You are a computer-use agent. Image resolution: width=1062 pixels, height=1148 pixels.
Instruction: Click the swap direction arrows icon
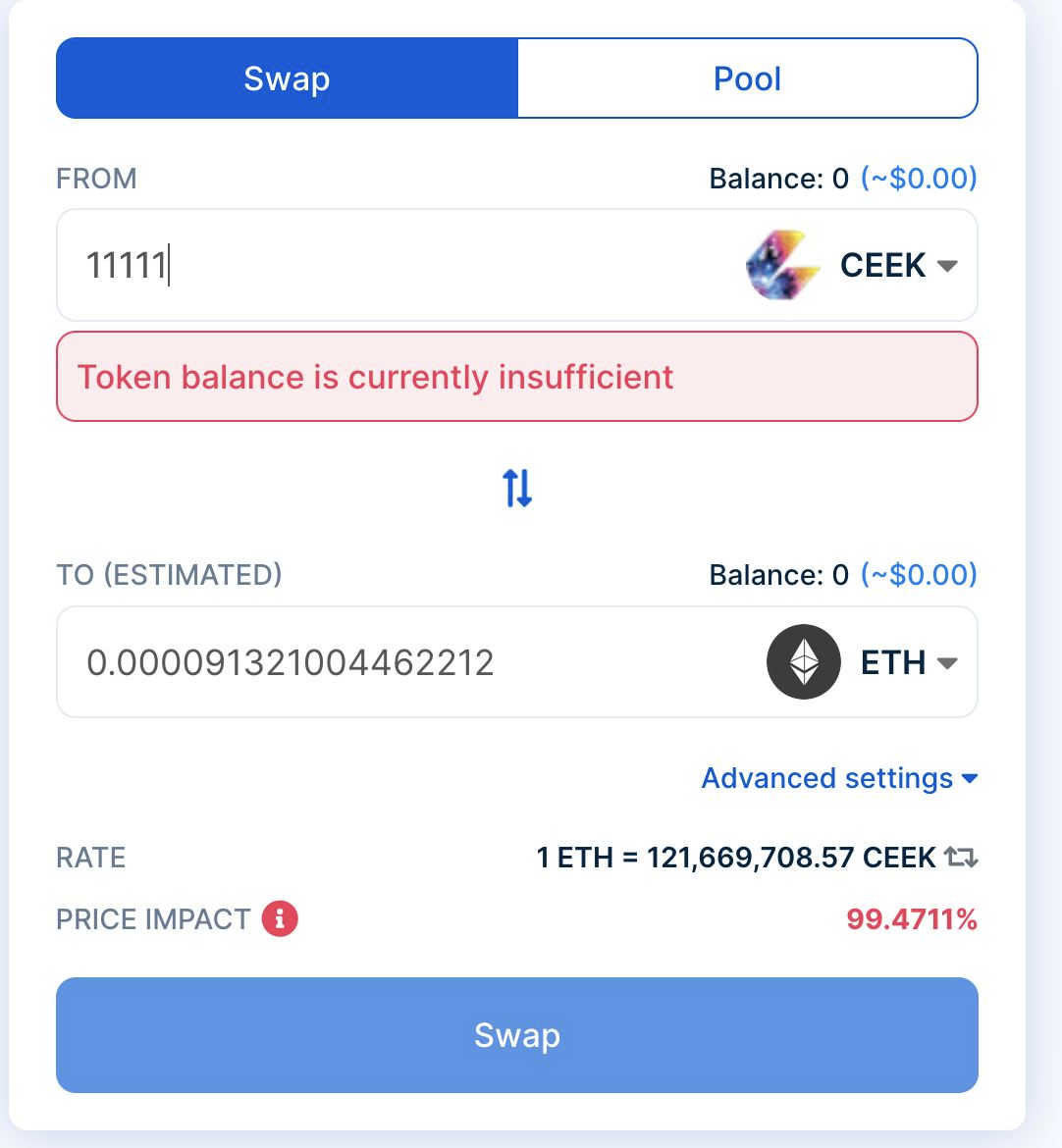pyautogui.click(x=517, y=488)
